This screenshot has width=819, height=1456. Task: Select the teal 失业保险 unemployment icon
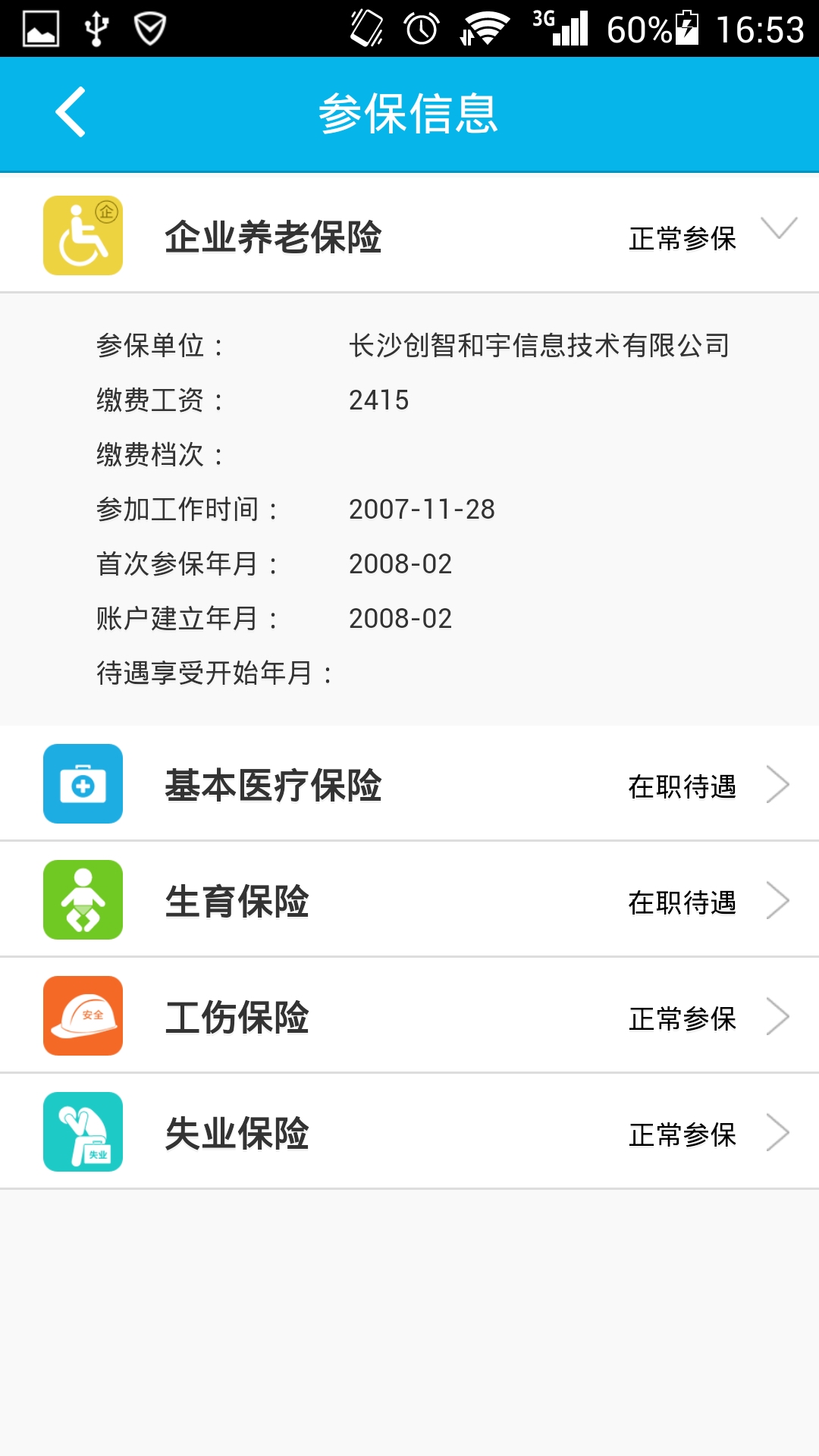(83, 1131)
